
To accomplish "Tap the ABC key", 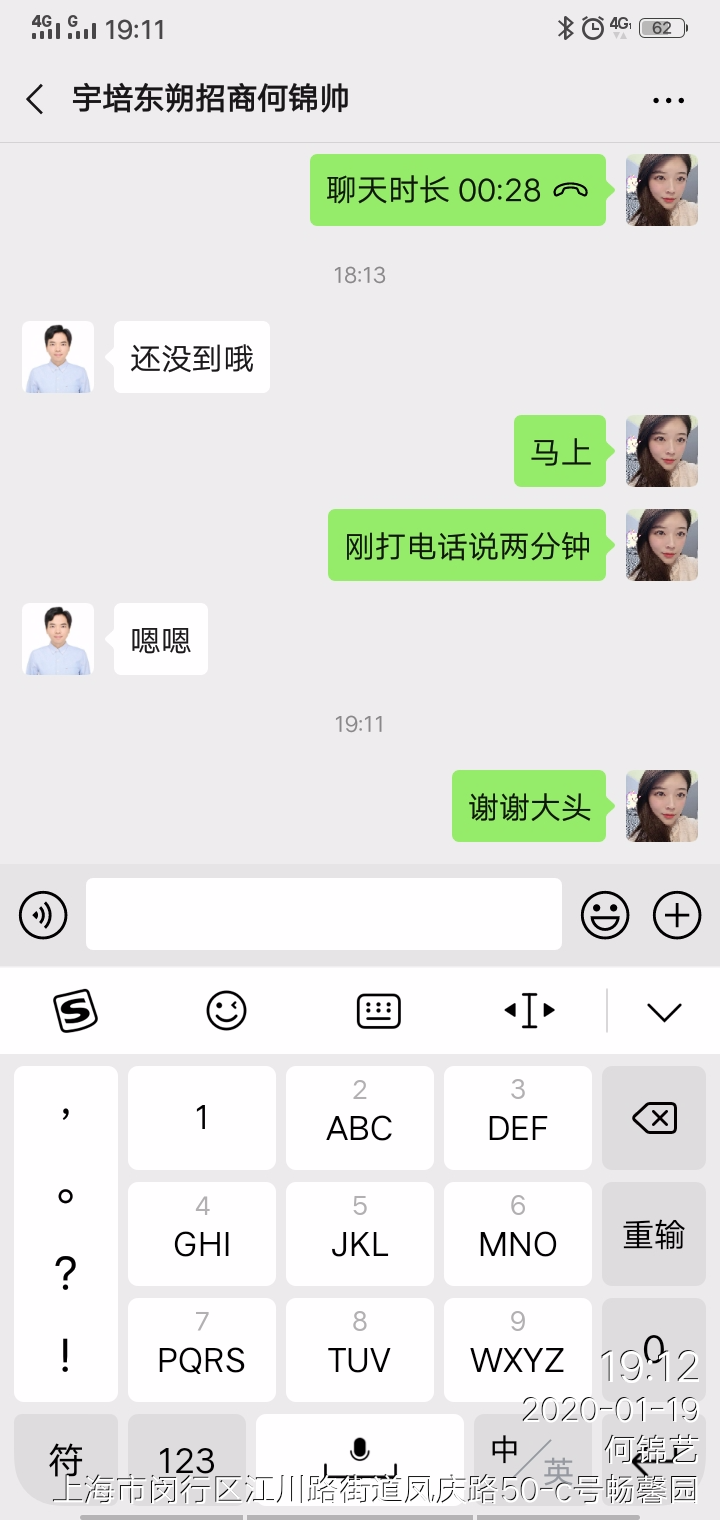I will click(360, 1117).
